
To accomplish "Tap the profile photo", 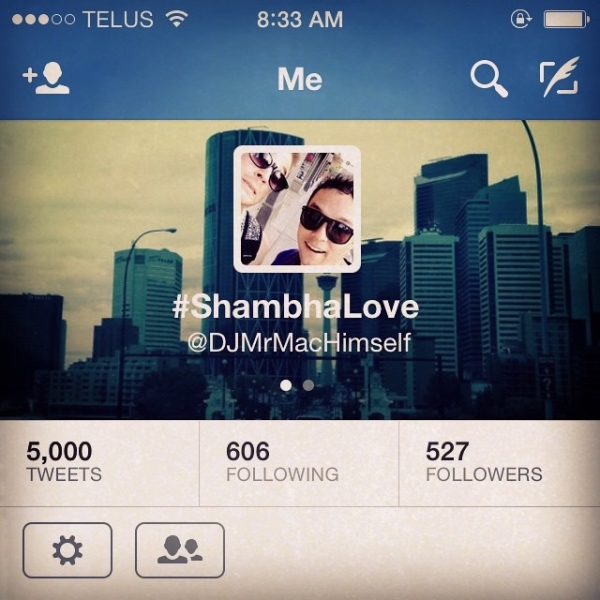I will point(297,209).
